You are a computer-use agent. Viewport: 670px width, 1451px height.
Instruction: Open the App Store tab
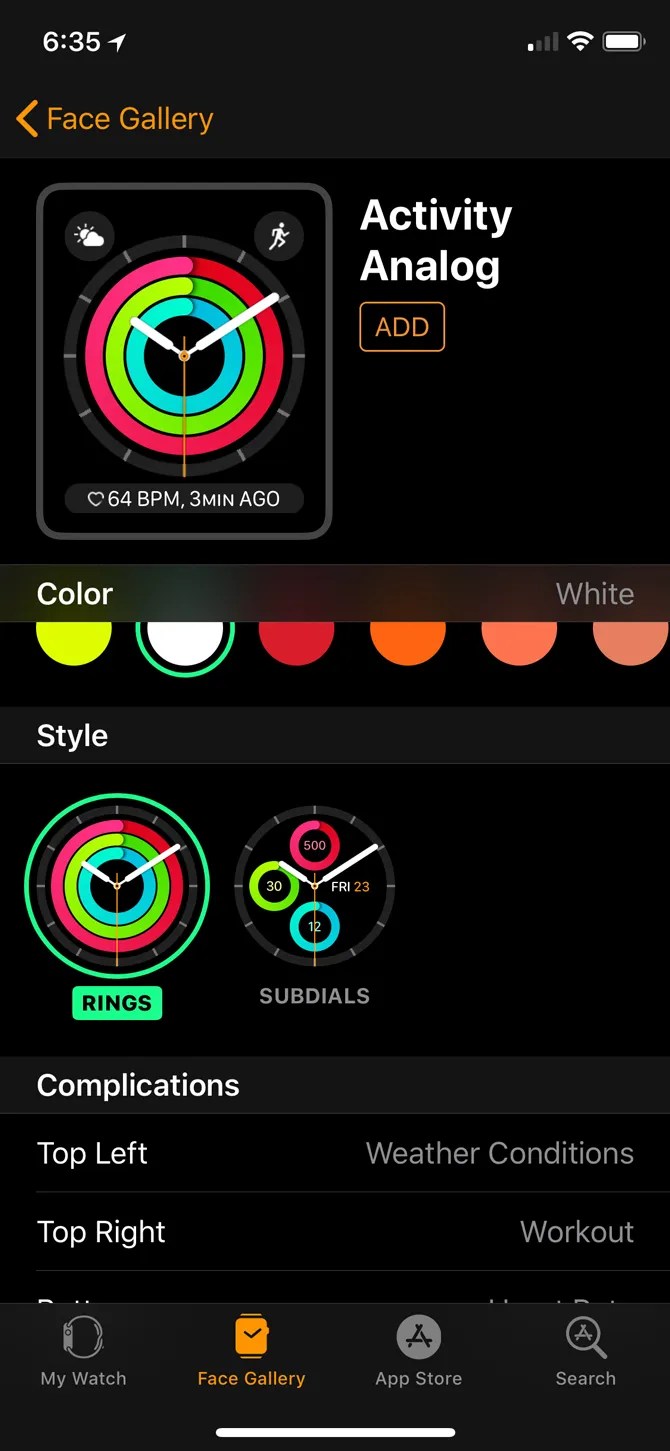[418, 1351]
